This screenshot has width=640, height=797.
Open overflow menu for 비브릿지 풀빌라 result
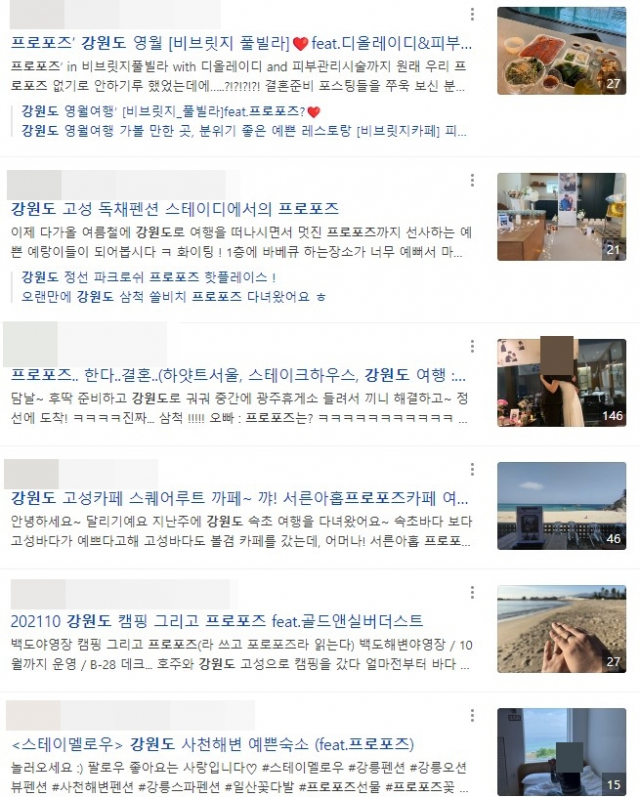click(x=472, y=15)
